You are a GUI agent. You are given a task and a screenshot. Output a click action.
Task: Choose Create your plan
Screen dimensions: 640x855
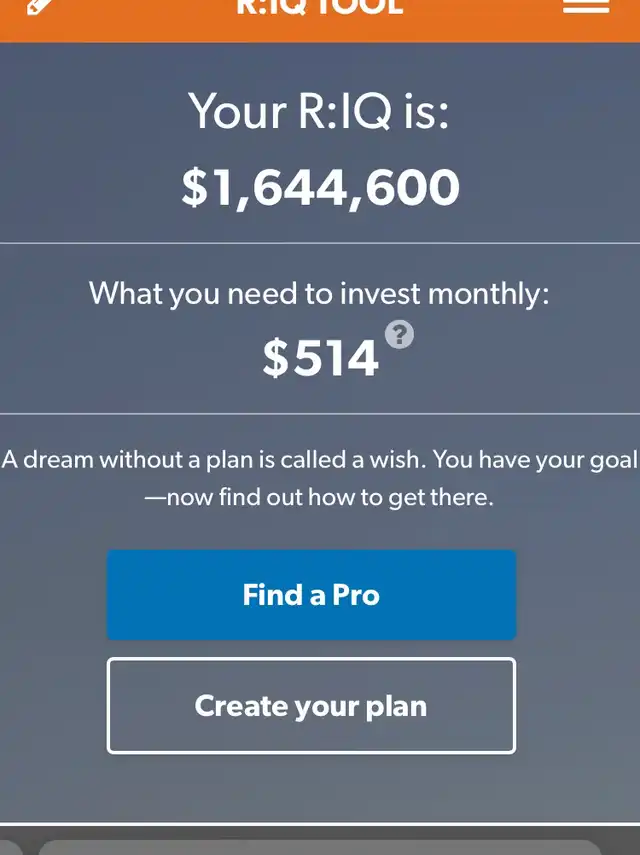(311, 706)
